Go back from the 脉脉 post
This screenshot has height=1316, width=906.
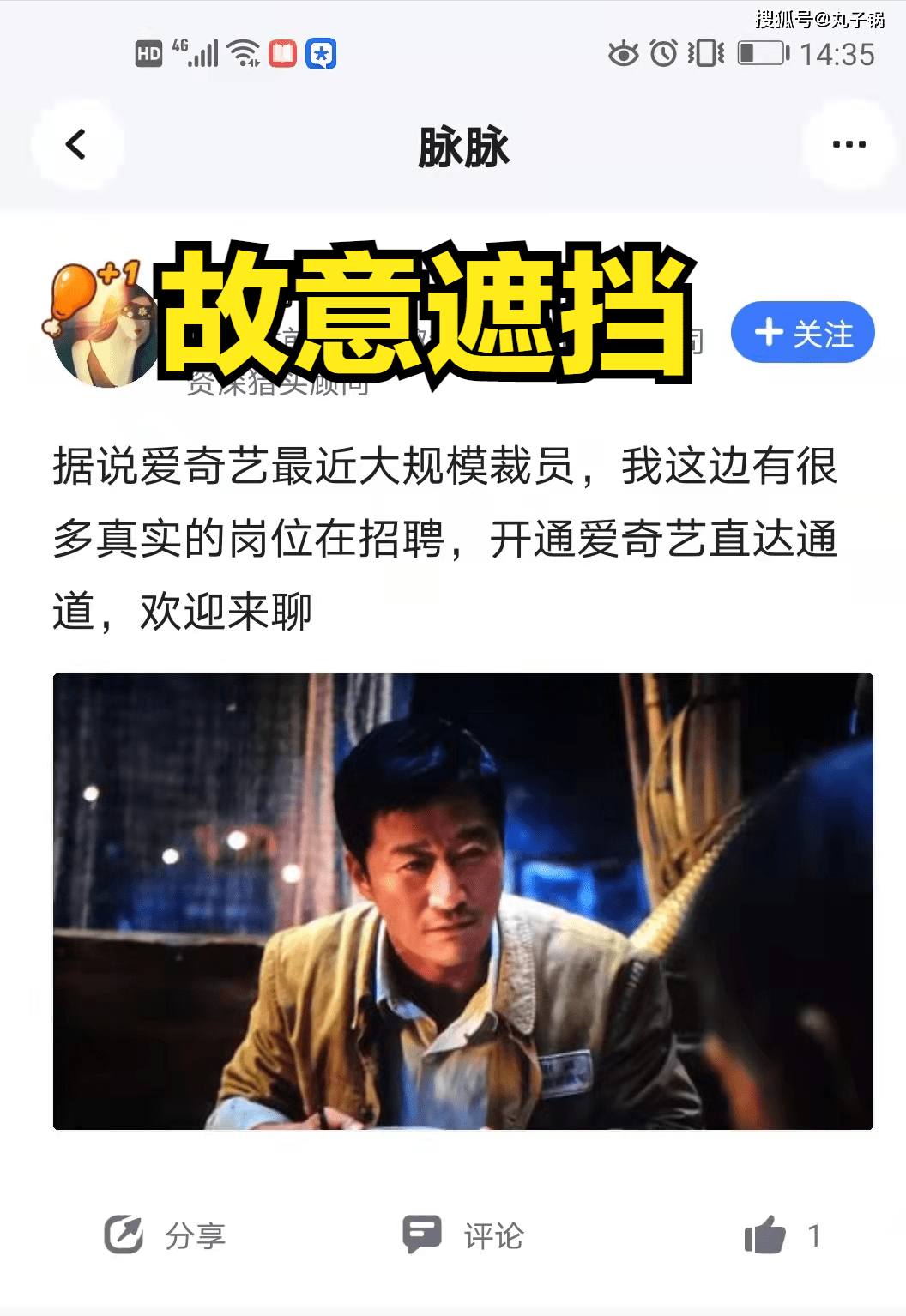(76, 144)
